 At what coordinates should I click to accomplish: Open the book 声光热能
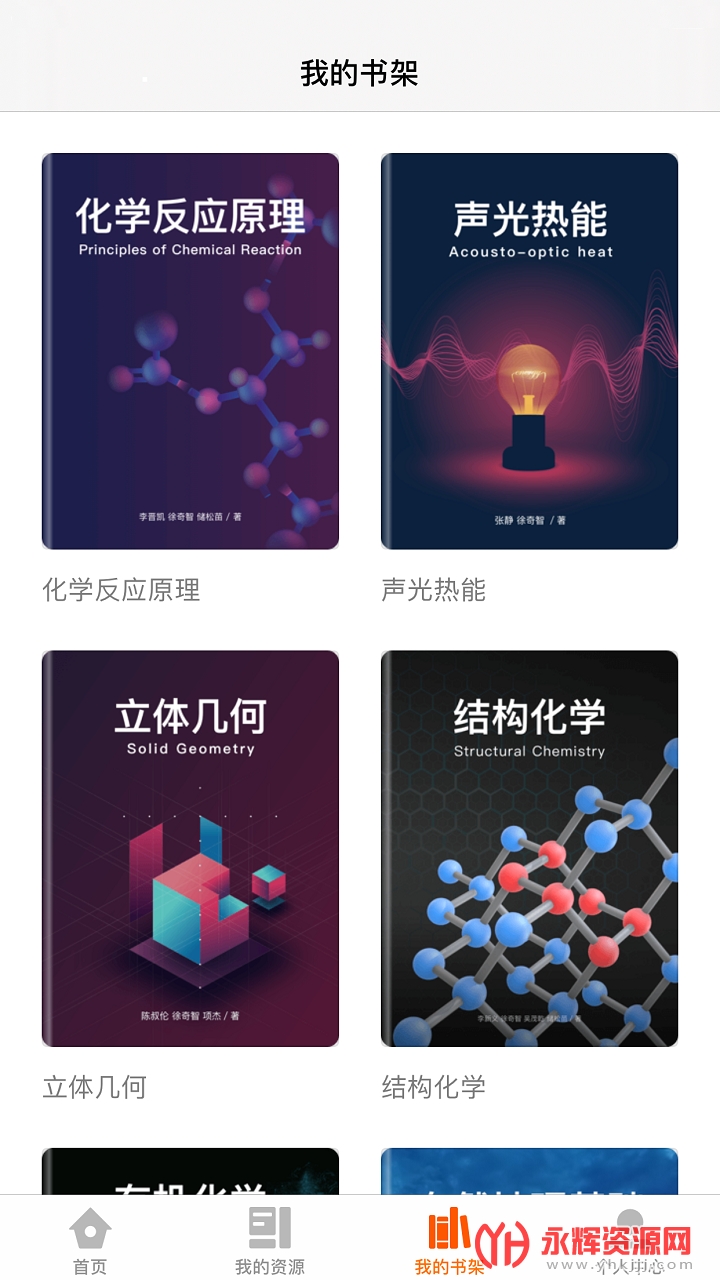(529, 351)
